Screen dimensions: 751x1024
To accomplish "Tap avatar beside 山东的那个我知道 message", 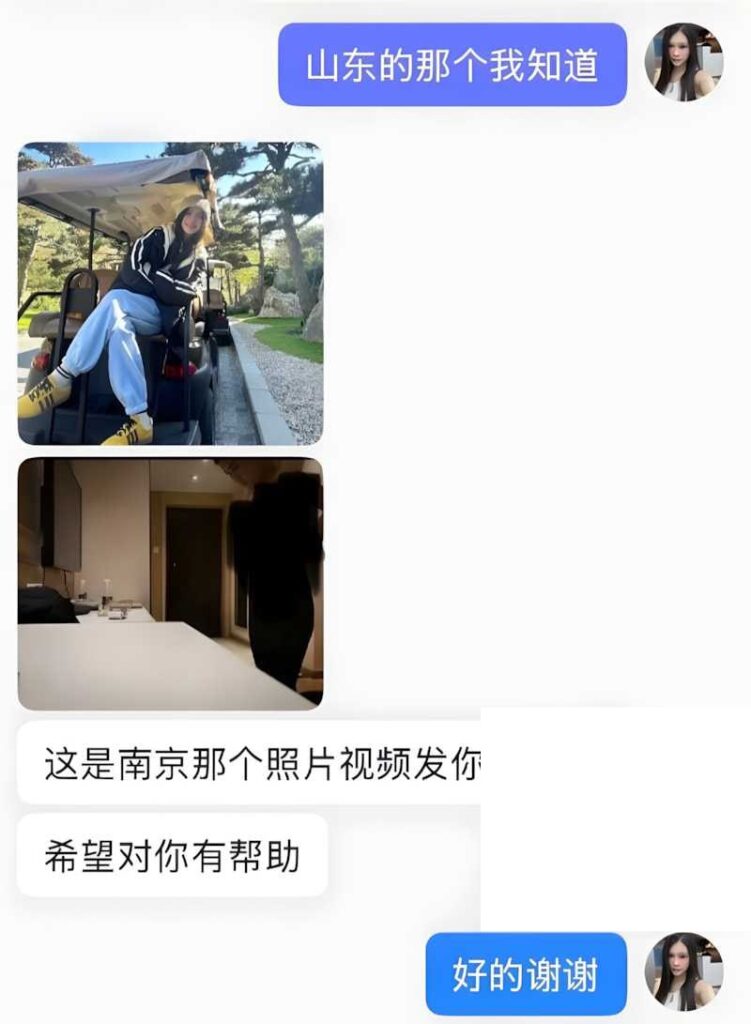I will click(683, 62).
